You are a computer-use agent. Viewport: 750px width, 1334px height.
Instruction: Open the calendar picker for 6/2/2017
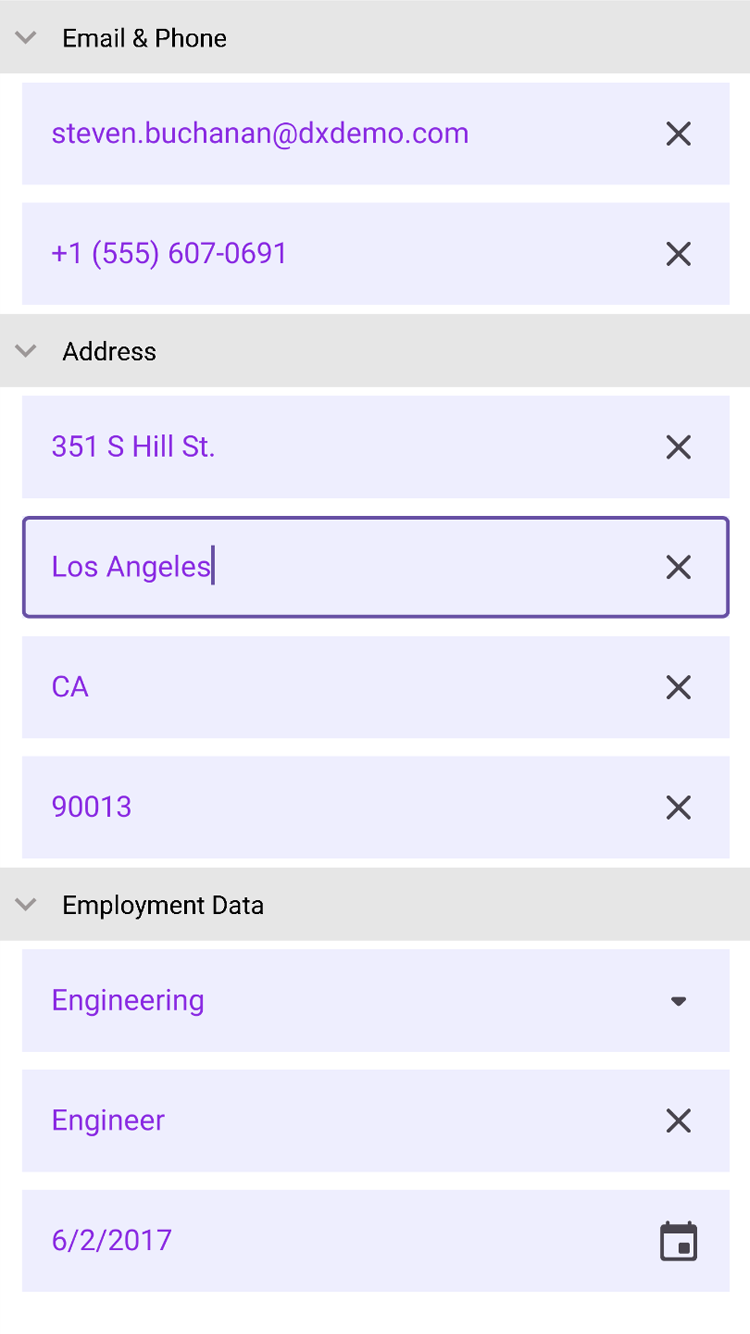pos(678,1241)
